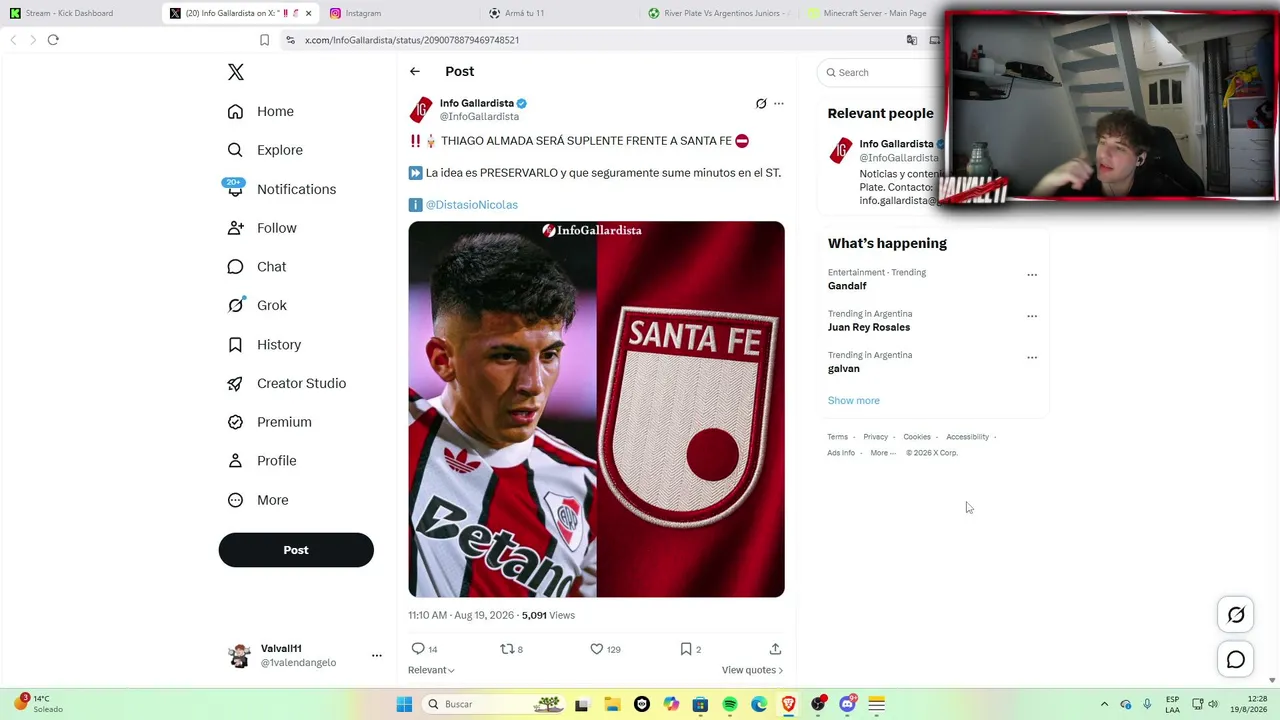
Task: Bookmark this post
Action: click(690, 649)
